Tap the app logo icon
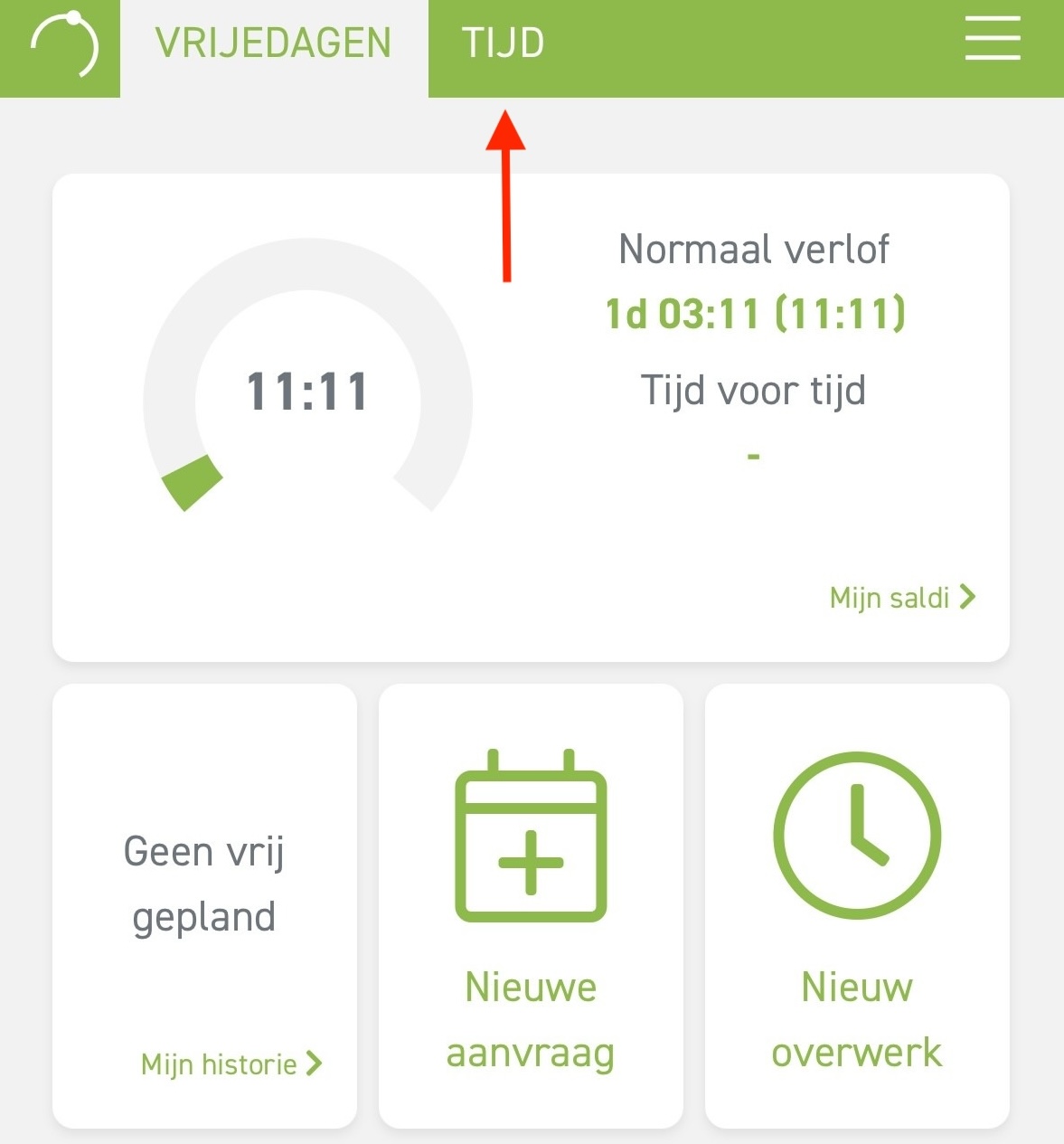Screen dimensions: 1064x1144 (x=61, y=45)
